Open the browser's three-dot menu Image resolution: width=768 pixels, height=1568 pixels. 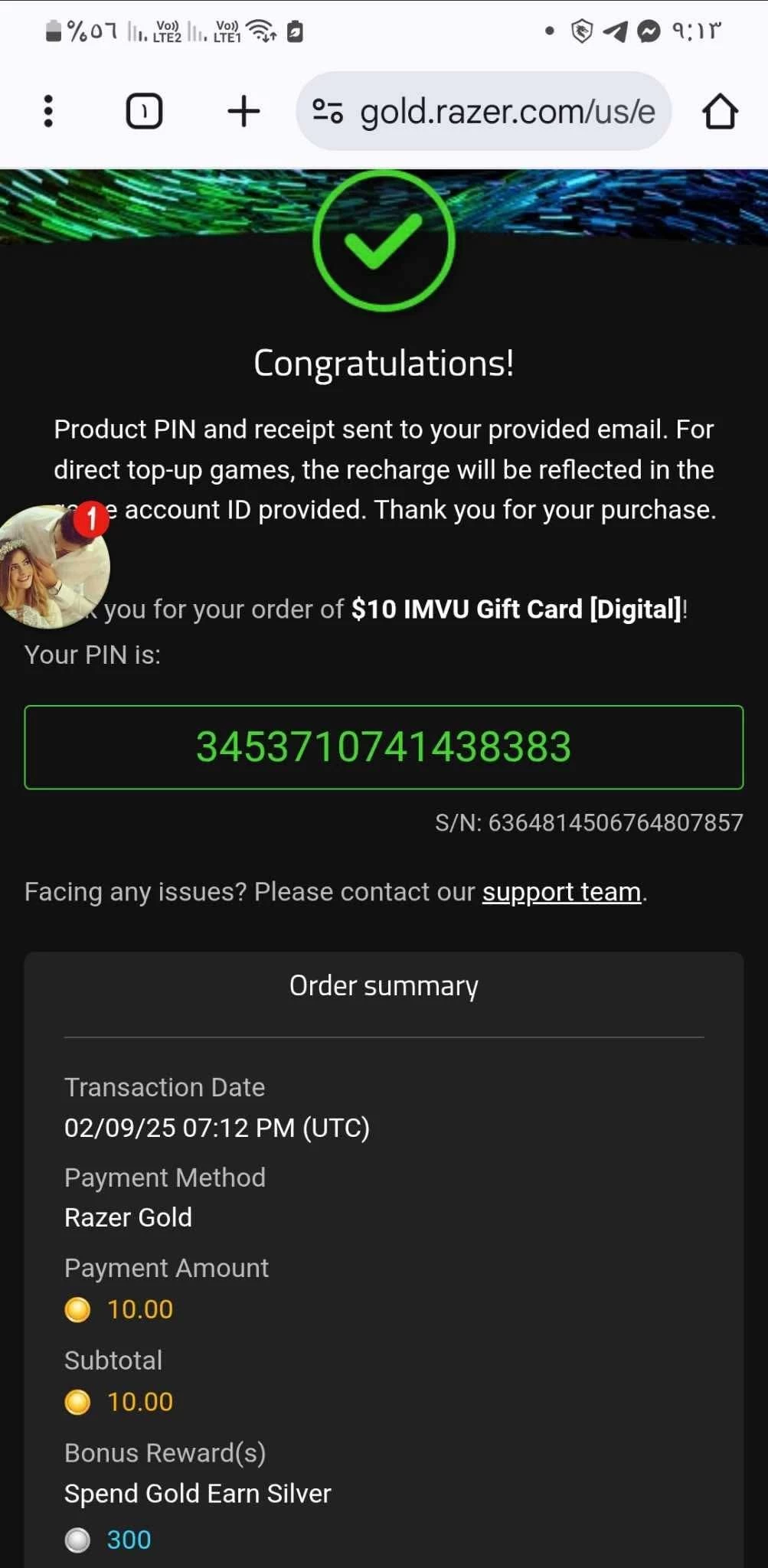pyautogui.click(x=48, y=112)
